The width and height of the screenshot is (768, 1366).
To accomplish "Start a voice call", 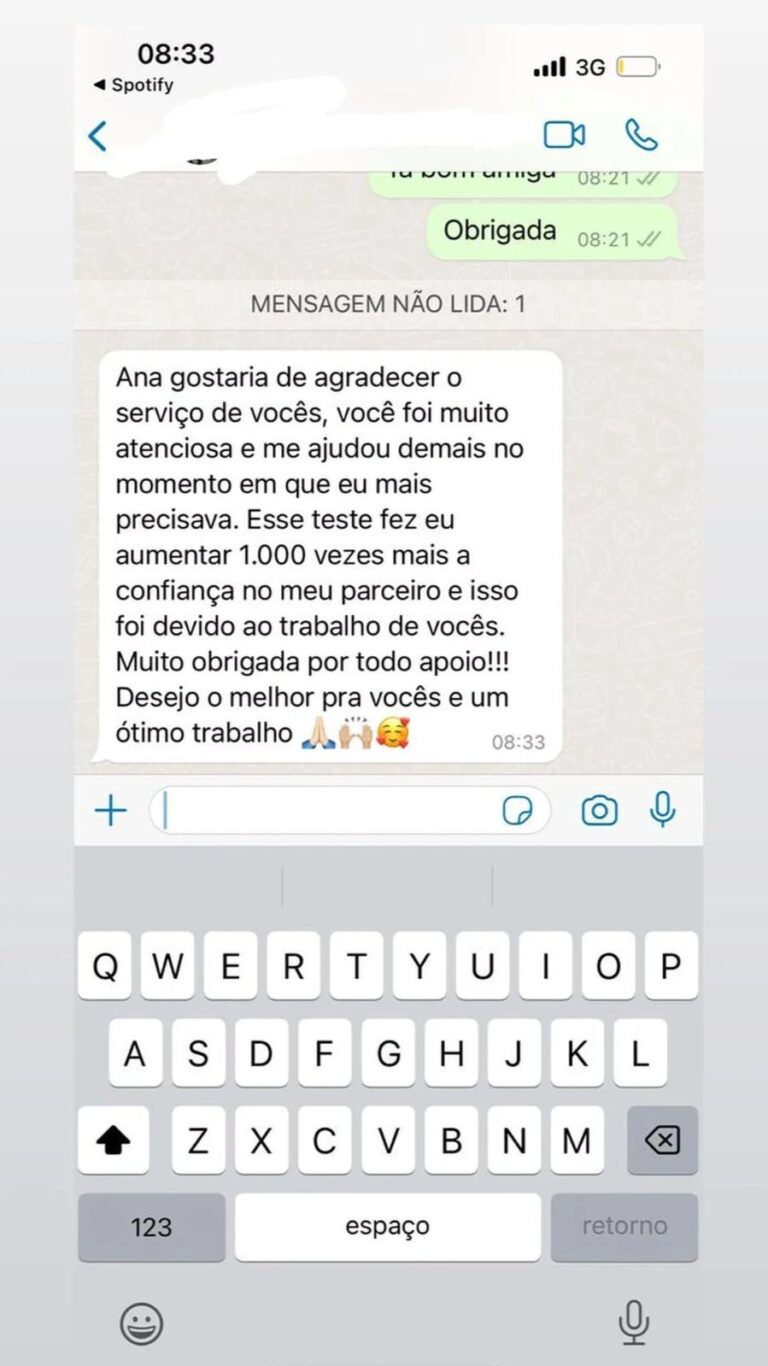I will (x=641, y=134).
